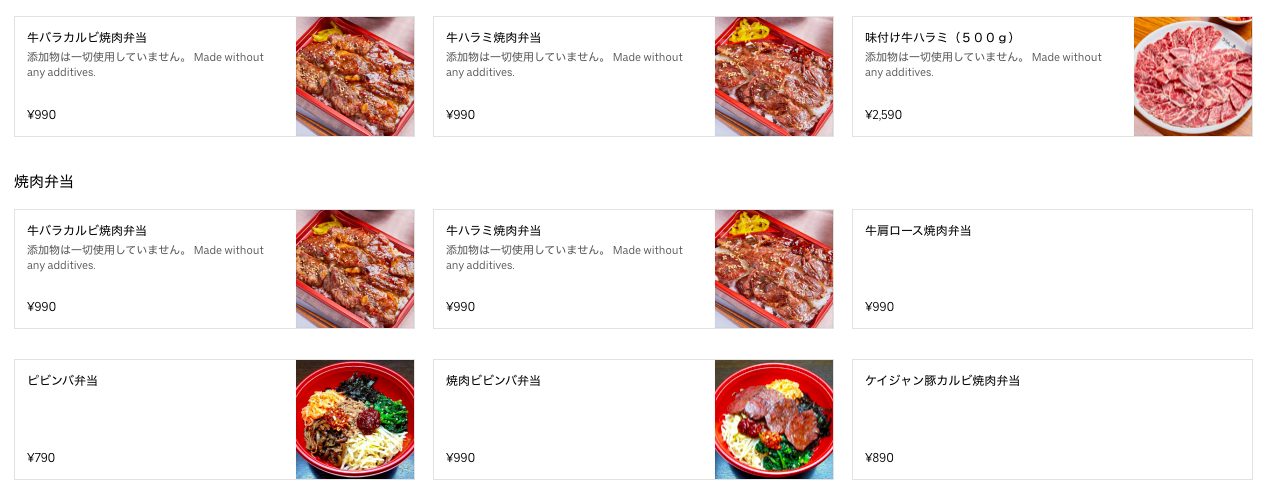Viewport: 1269px width, 497px height.
Task: View the ビビンバ弁当 item for ¥790
Action: [214, 419]
